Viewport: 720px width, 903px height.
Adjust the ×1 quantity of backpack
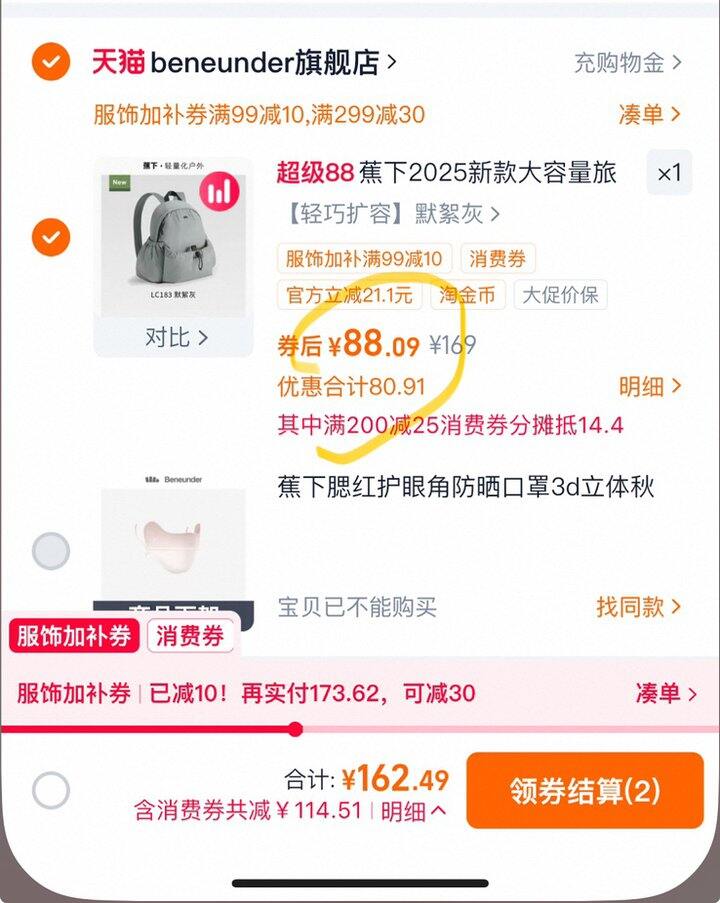pos(669,172)
